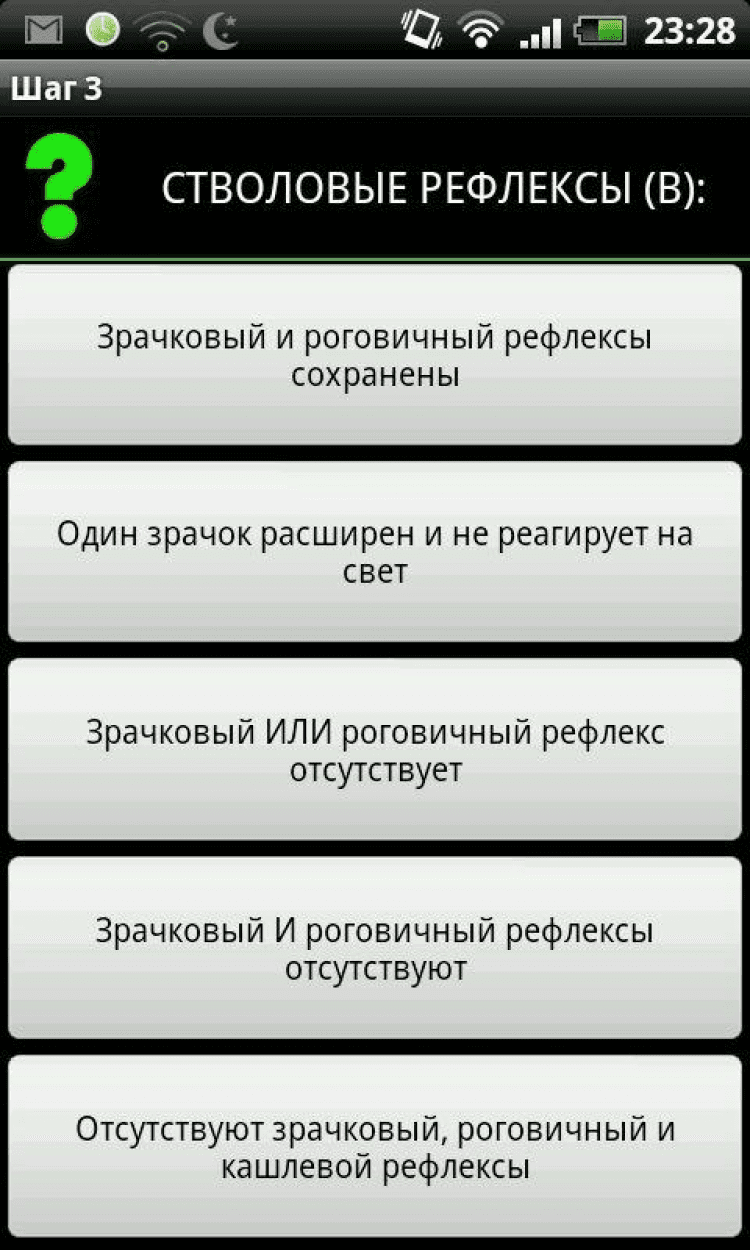Select 'Отсутствуют зрачковый, роговичный и кашлевой рефлексы'
750x1250 pixels.
pos(374,1146)
